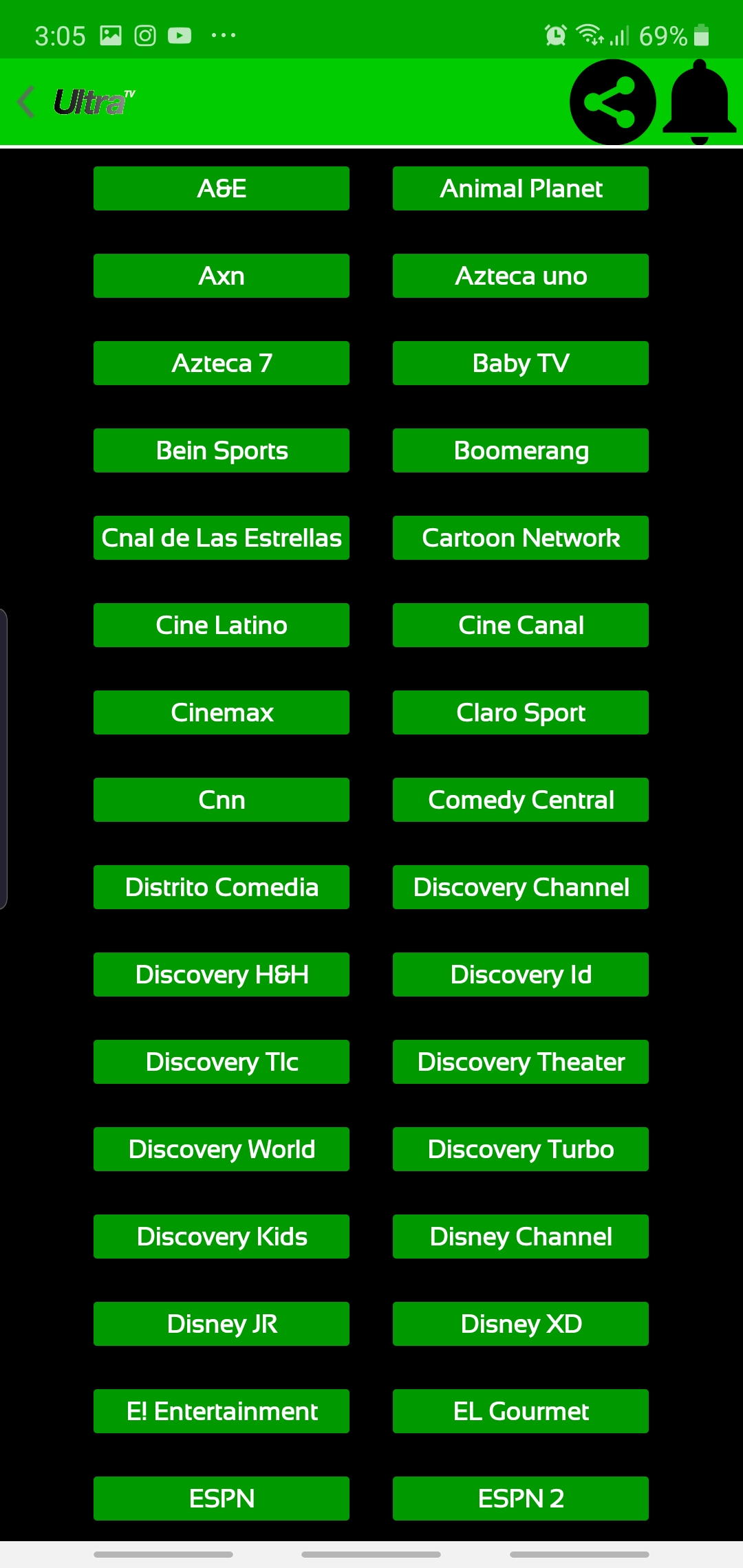Open the A&E channel
The height and width of the screenshot is (1568, 743).
tap(222, 188)
